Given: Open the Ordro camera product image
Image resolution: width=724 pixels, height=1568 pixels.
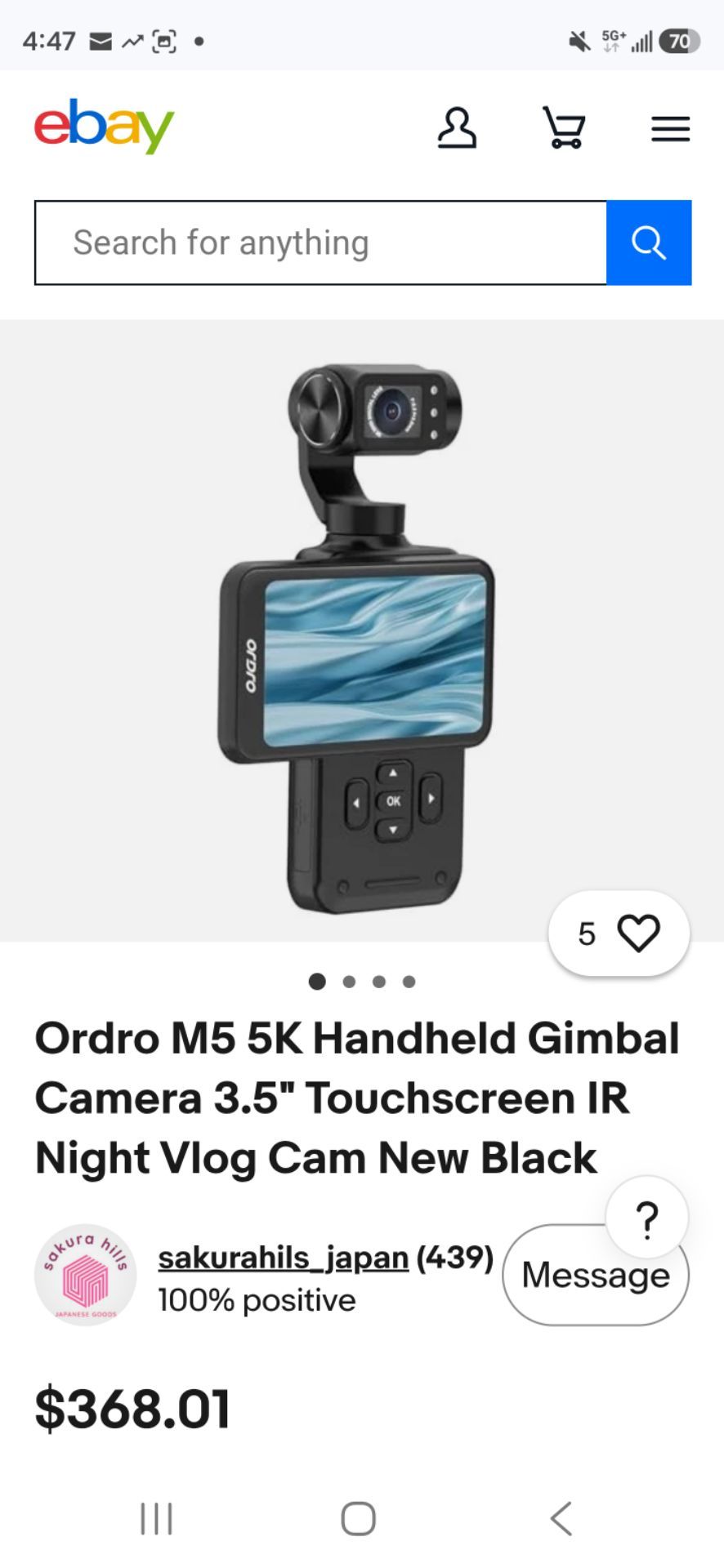Looking at the screenshot, I should (x=362, y=630).
